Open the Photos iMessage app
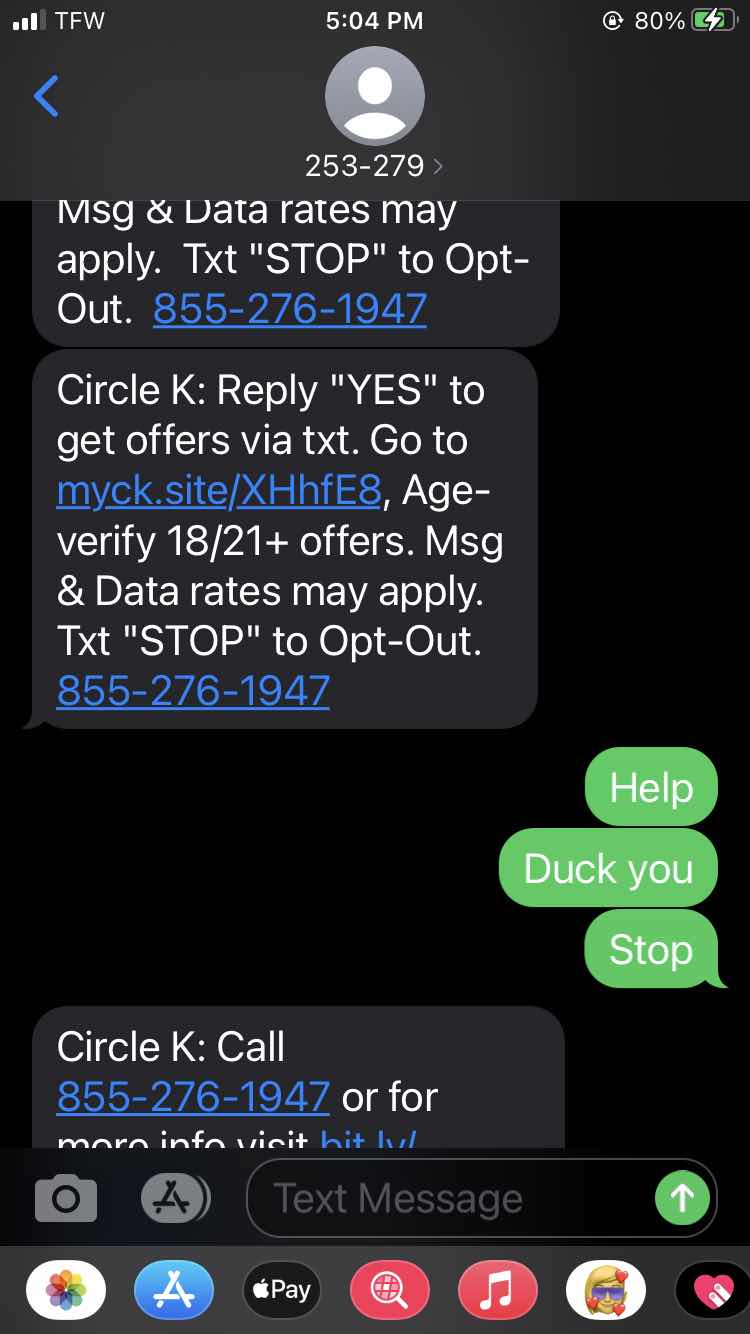750x1334 pixels. [x=66, y=1290]
